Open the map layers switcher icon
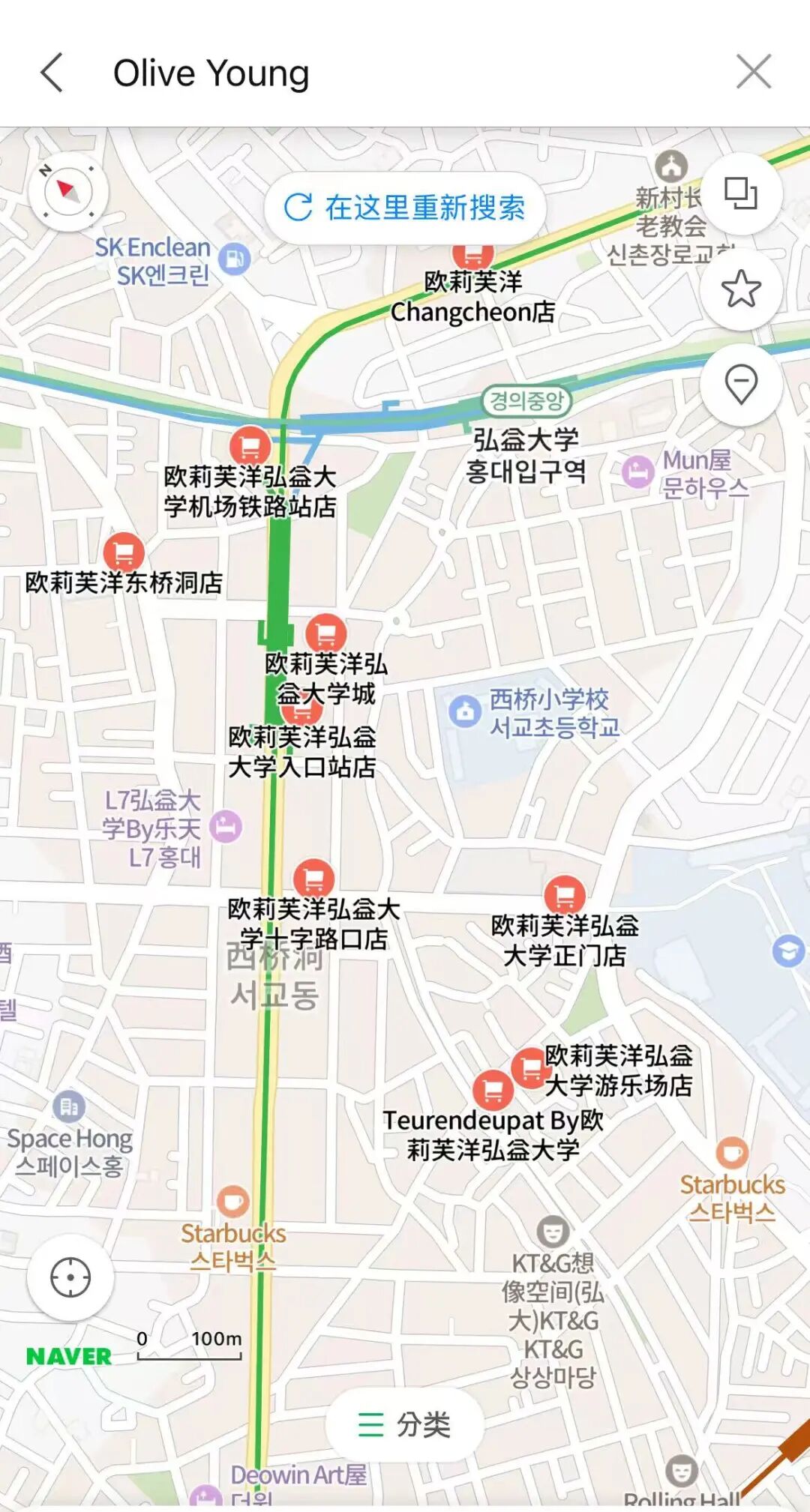The image size is (810, 1512). (741, 193)
